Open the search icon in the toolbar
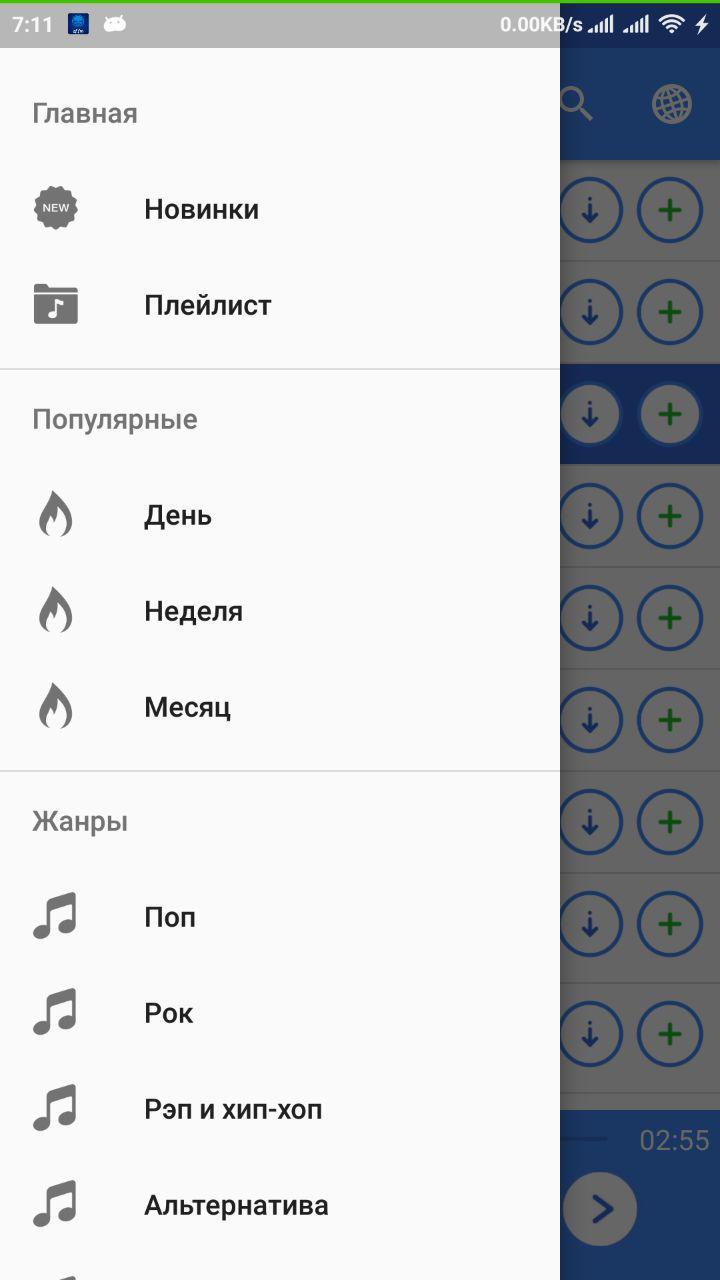 point(575,103)
